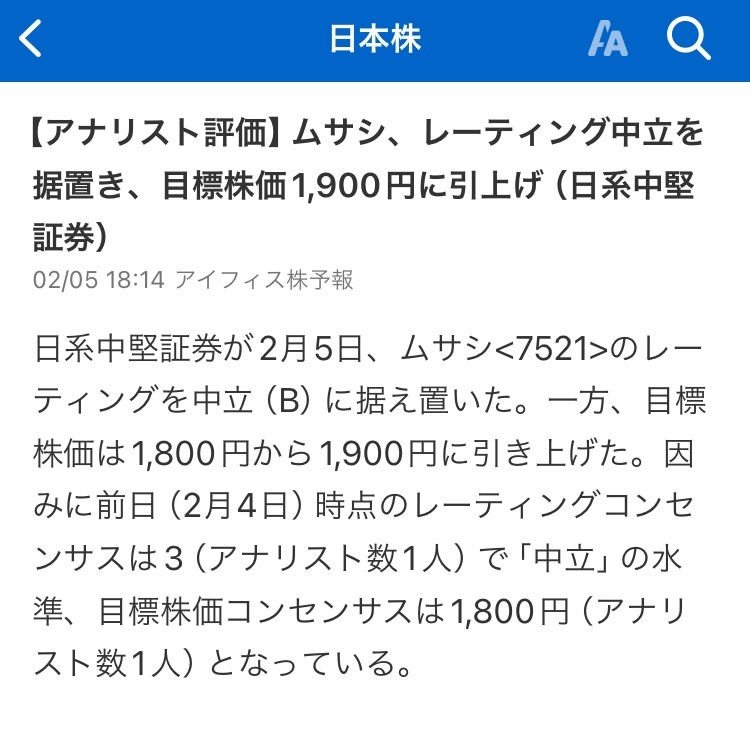Open the search magnifier

688,40
